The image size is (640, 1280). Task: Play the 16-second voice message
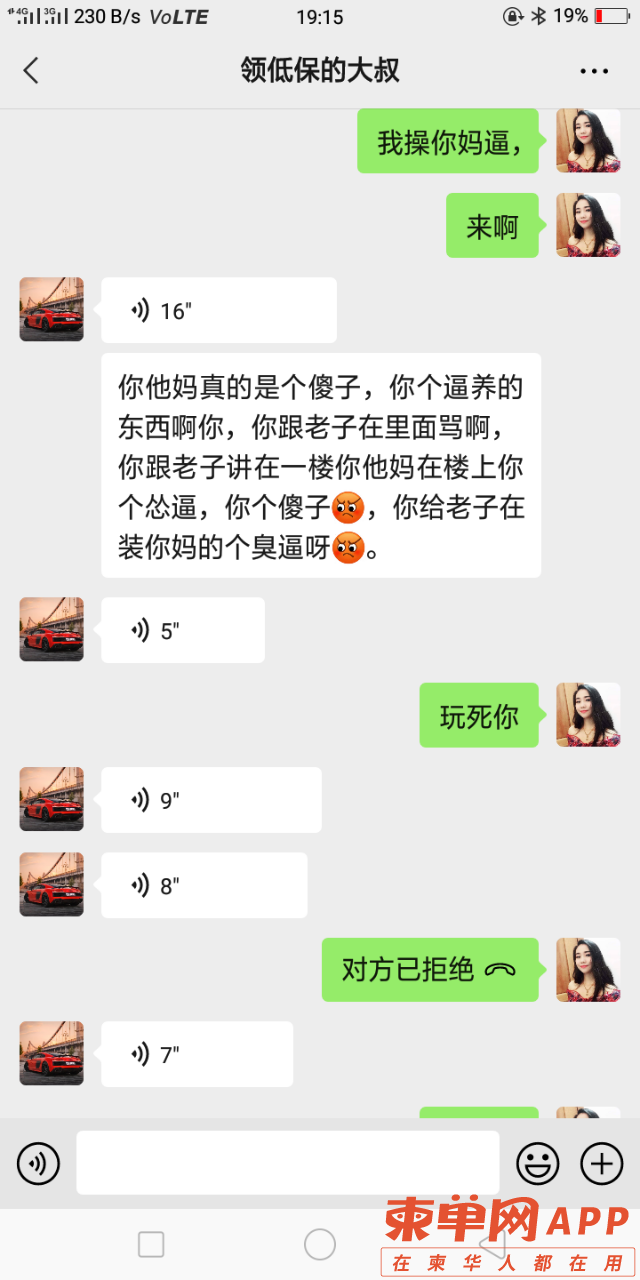coord(218,311)
